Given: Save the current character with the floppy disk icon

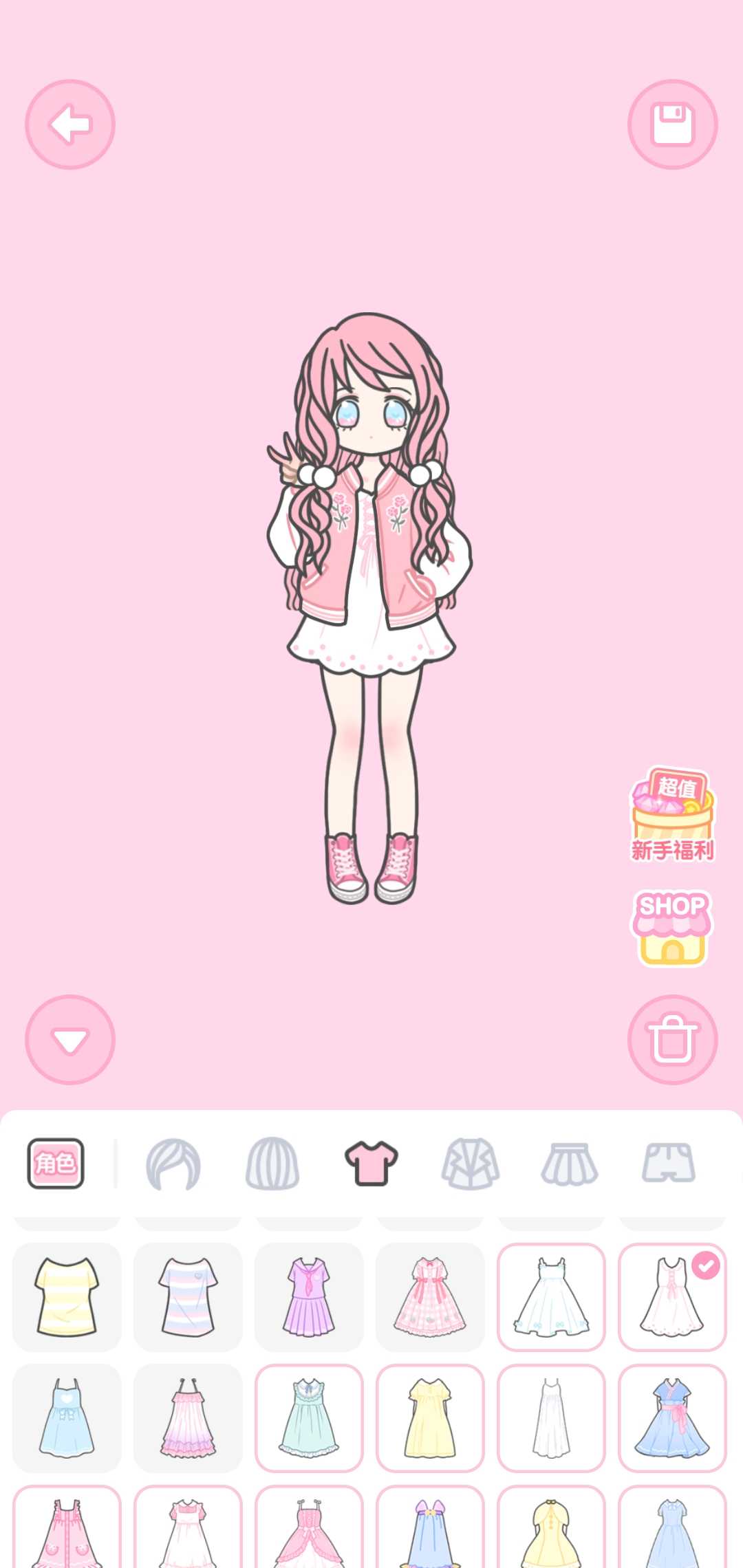Looking at the screenshot, I should [674, 124].
